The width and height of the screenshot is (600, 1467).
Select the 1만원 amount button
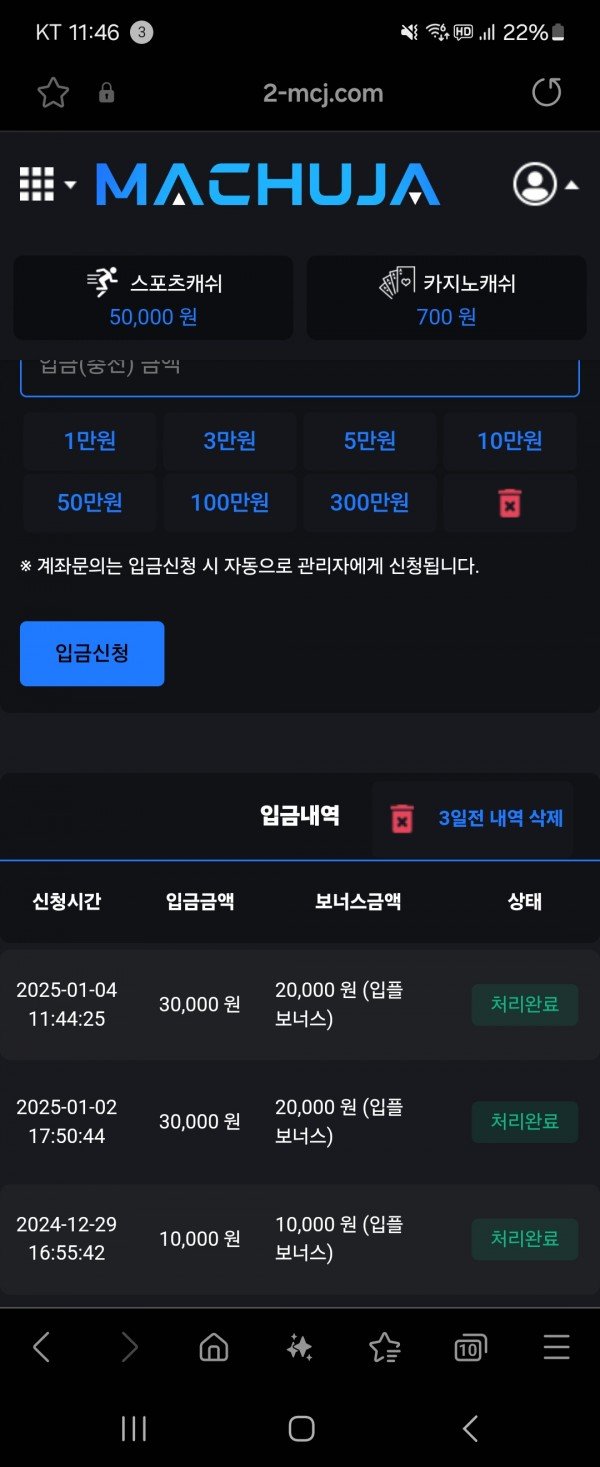[90, 441]
